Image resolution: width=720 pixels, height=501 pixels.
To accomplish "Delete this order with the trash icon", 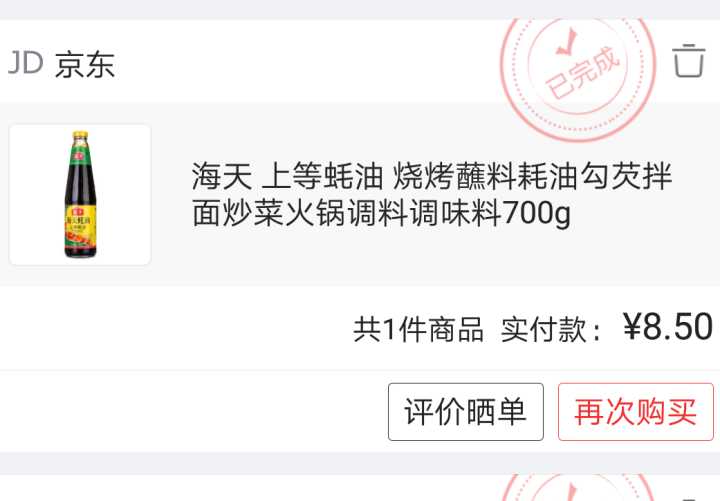I will pos(688,61).
